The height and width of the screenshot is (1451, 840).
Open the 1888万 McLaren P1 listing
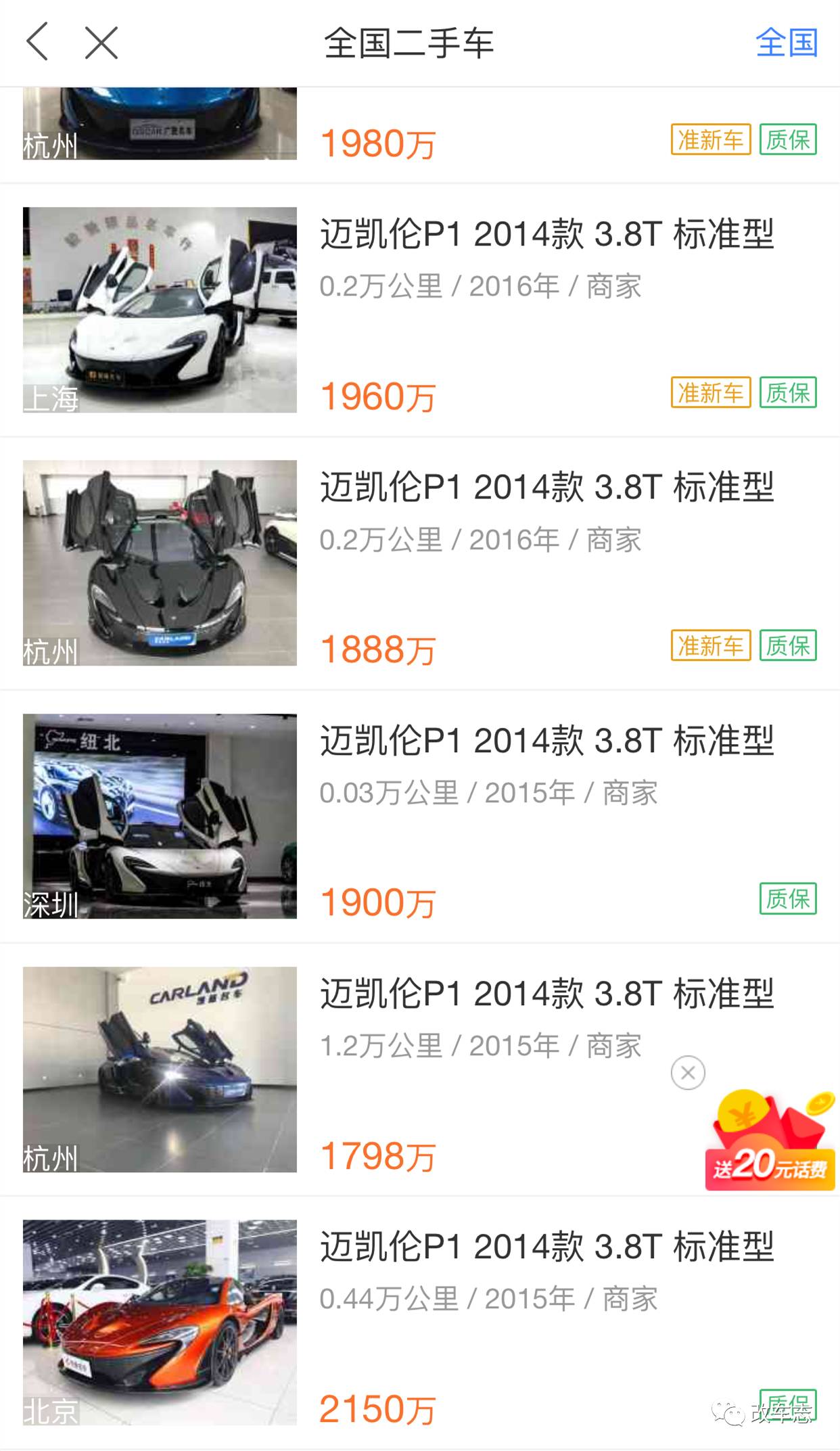click(x=546, y=487)
